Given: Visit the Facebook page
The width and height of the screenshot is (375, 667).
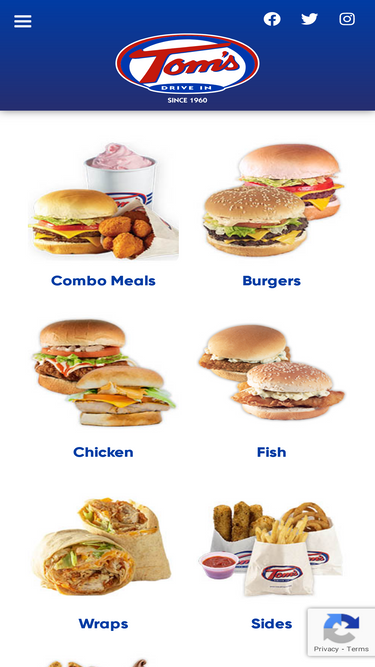Looking at the screenshot, I should [x=272, y=19].
